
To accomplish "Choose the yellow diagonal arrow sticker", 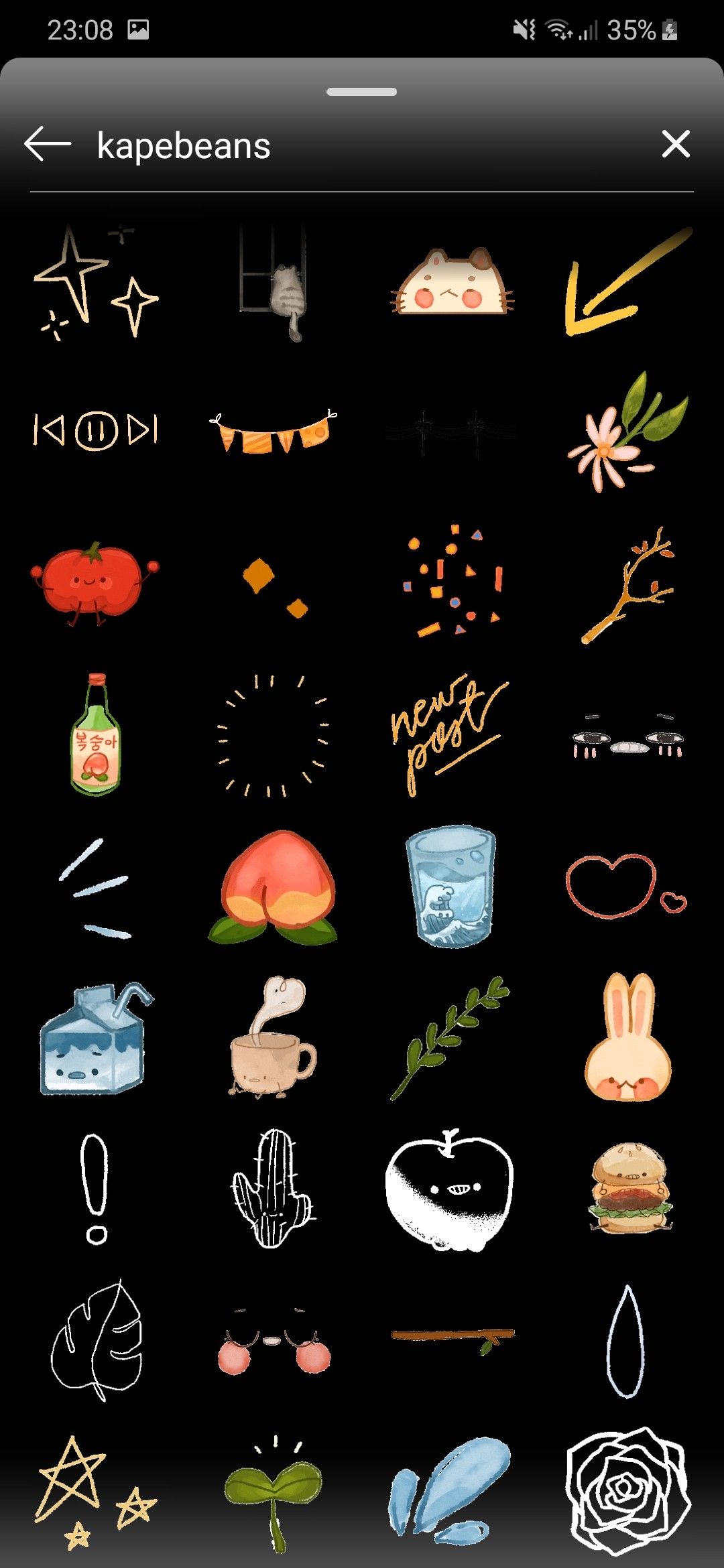I will (x=627, y=282).
